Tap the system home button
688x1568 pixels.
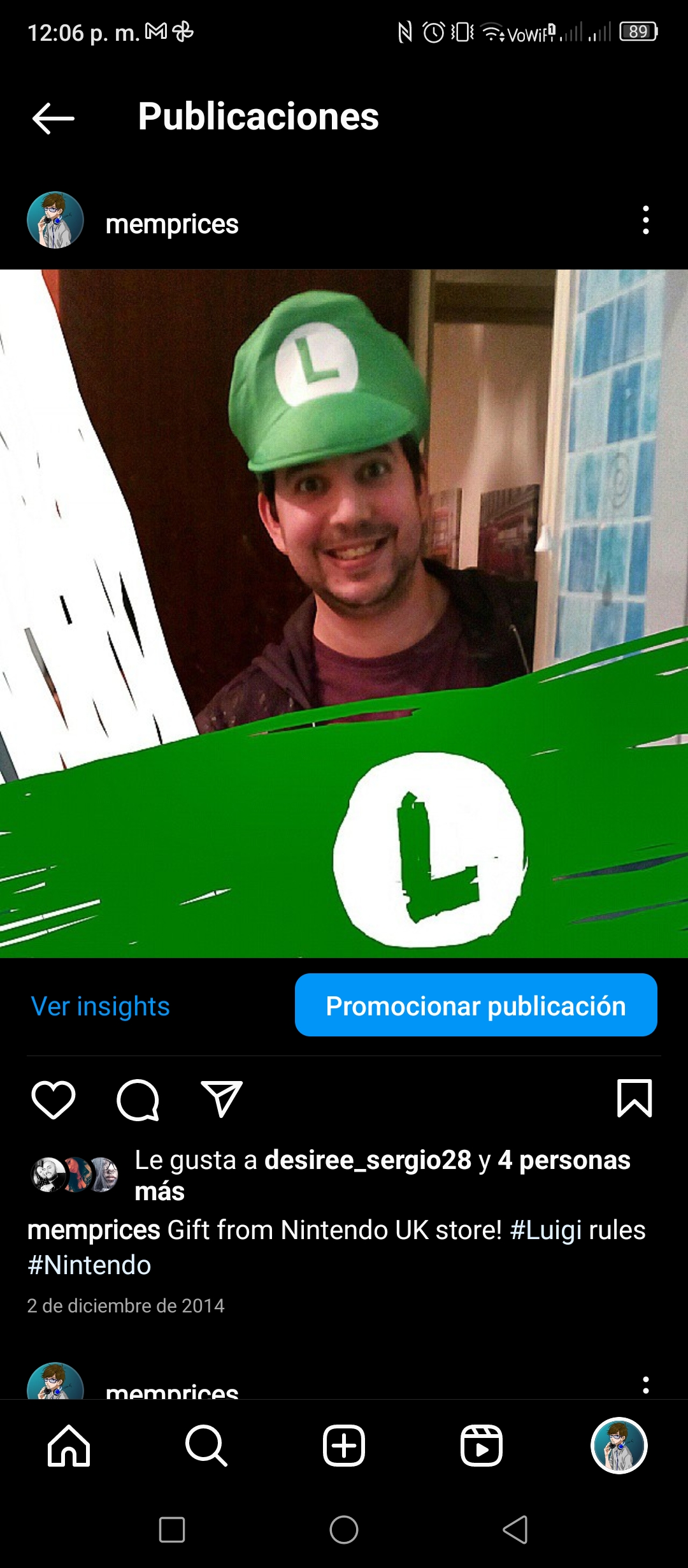point(344,1529)
